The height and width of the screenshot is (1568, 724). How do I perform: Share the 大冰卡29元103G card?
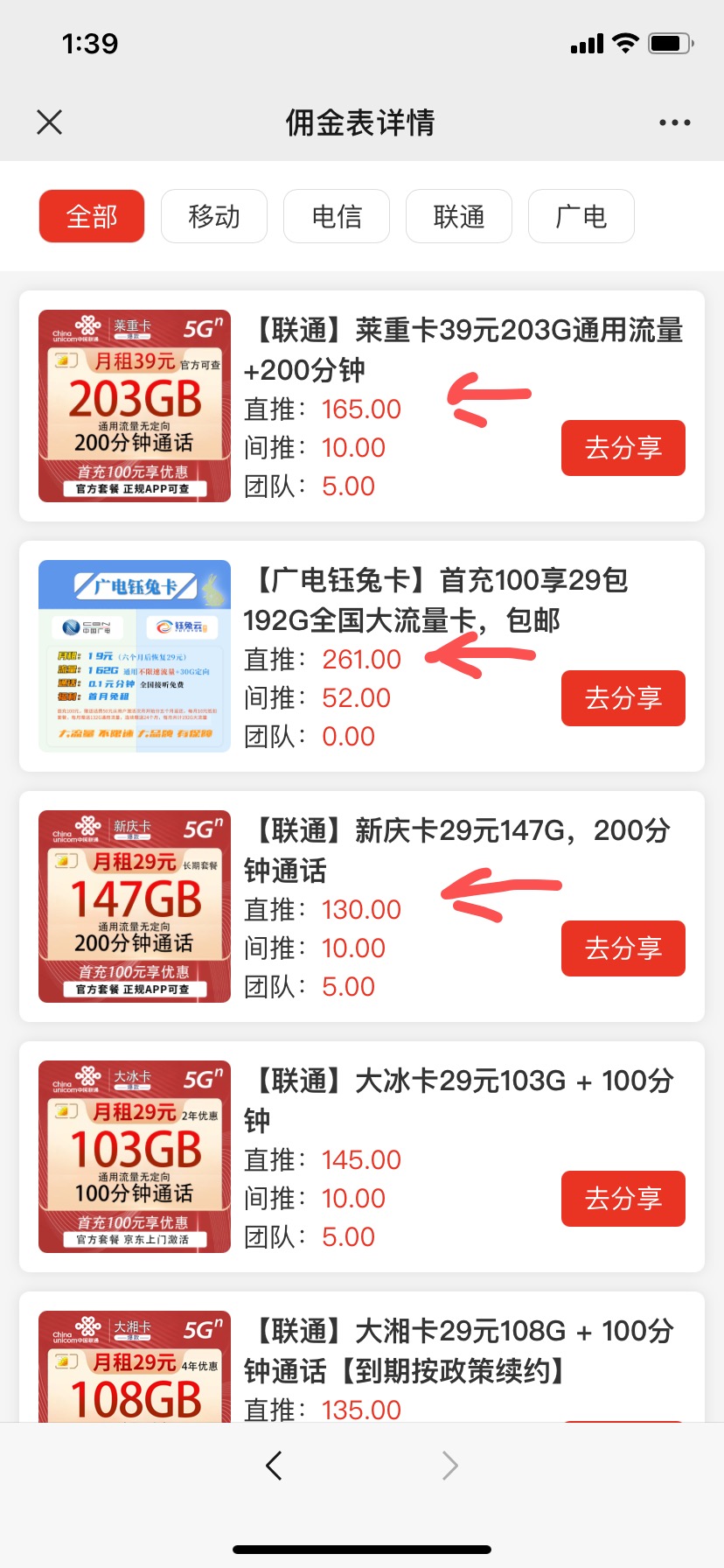[623, 1199]
